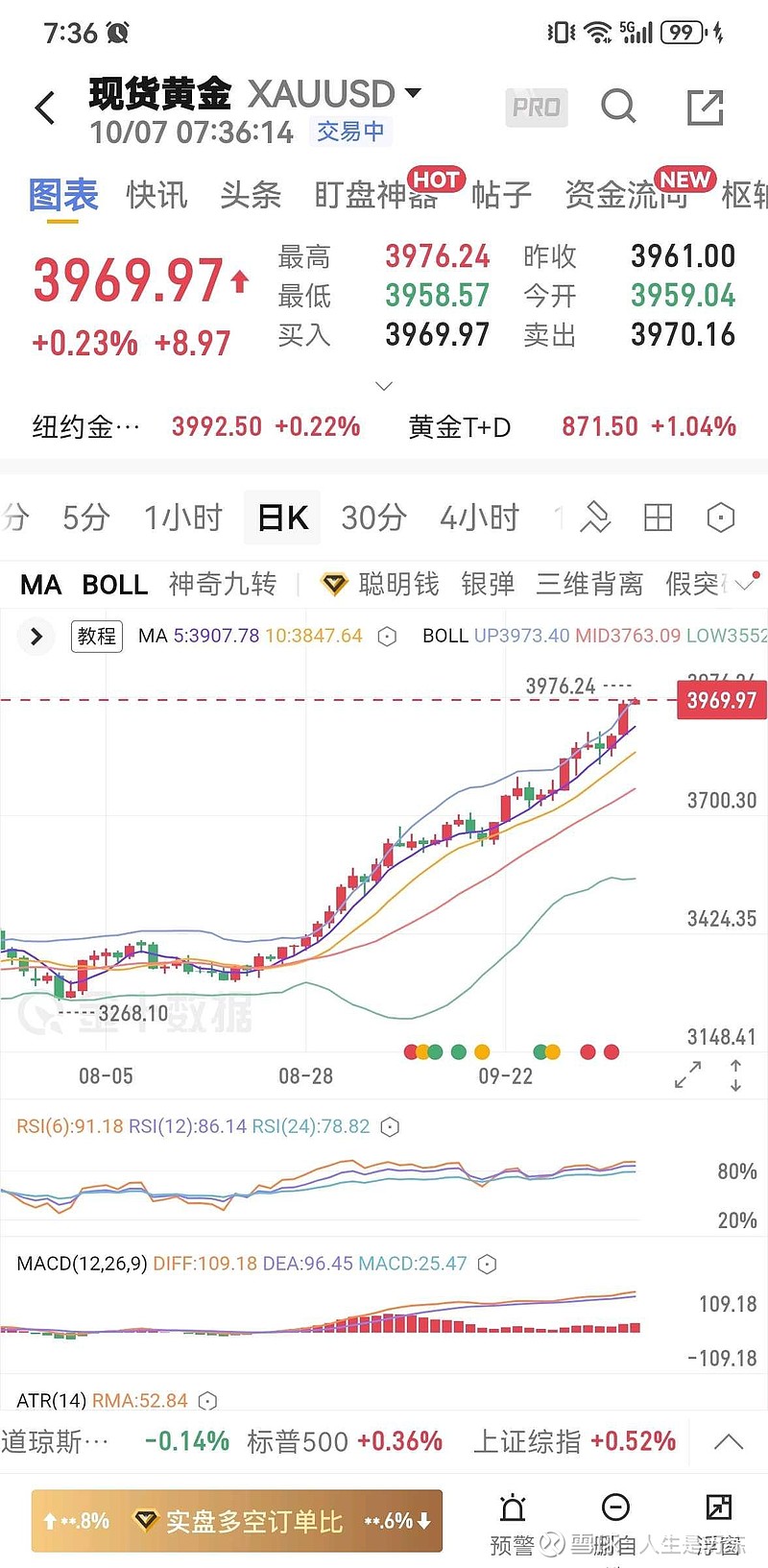
Task: Open MACD indicator settings hexagon icon
Action: [x=487, y=1264]
